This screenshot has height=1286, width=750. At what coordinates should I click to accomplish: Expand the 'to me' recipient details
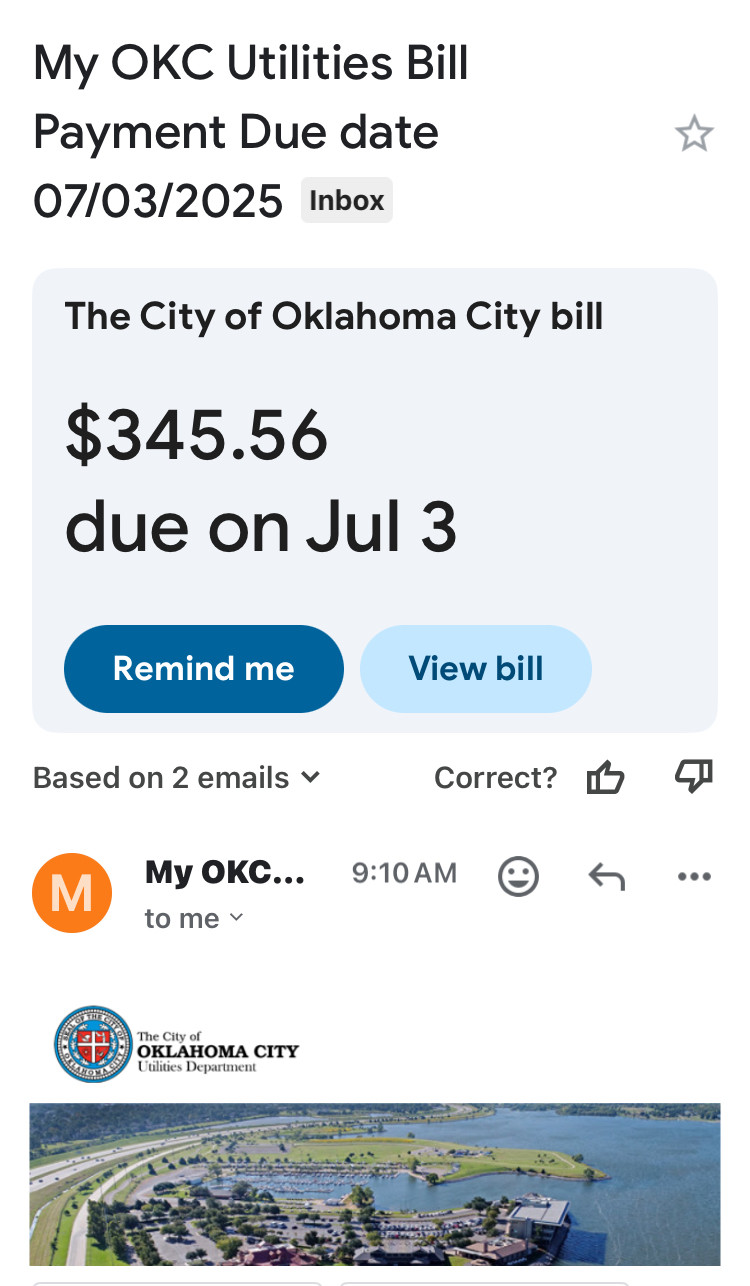pyautogui.click(x=194, y=919)
